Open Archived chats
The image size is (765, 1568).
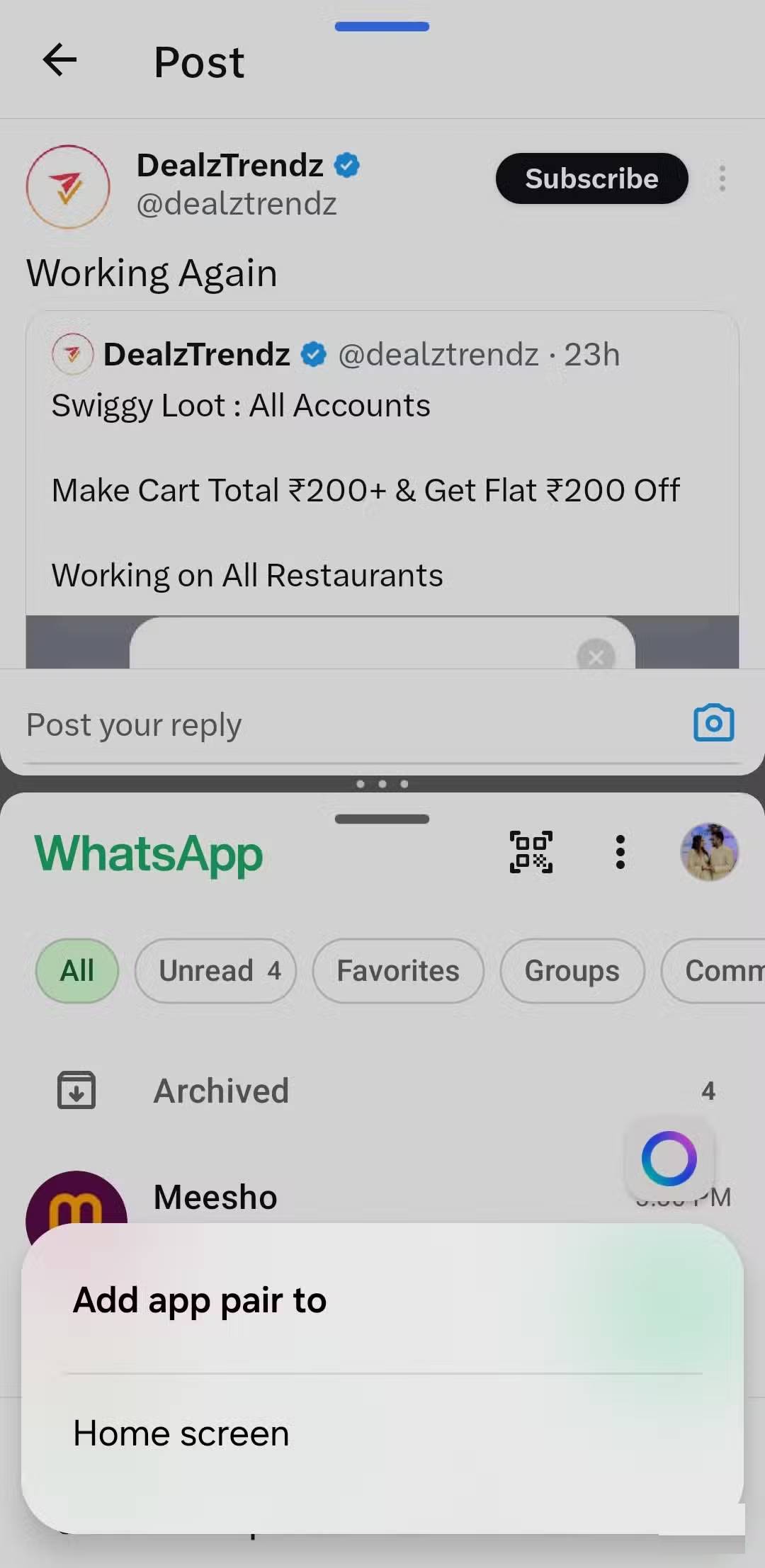pos(221,1091)
